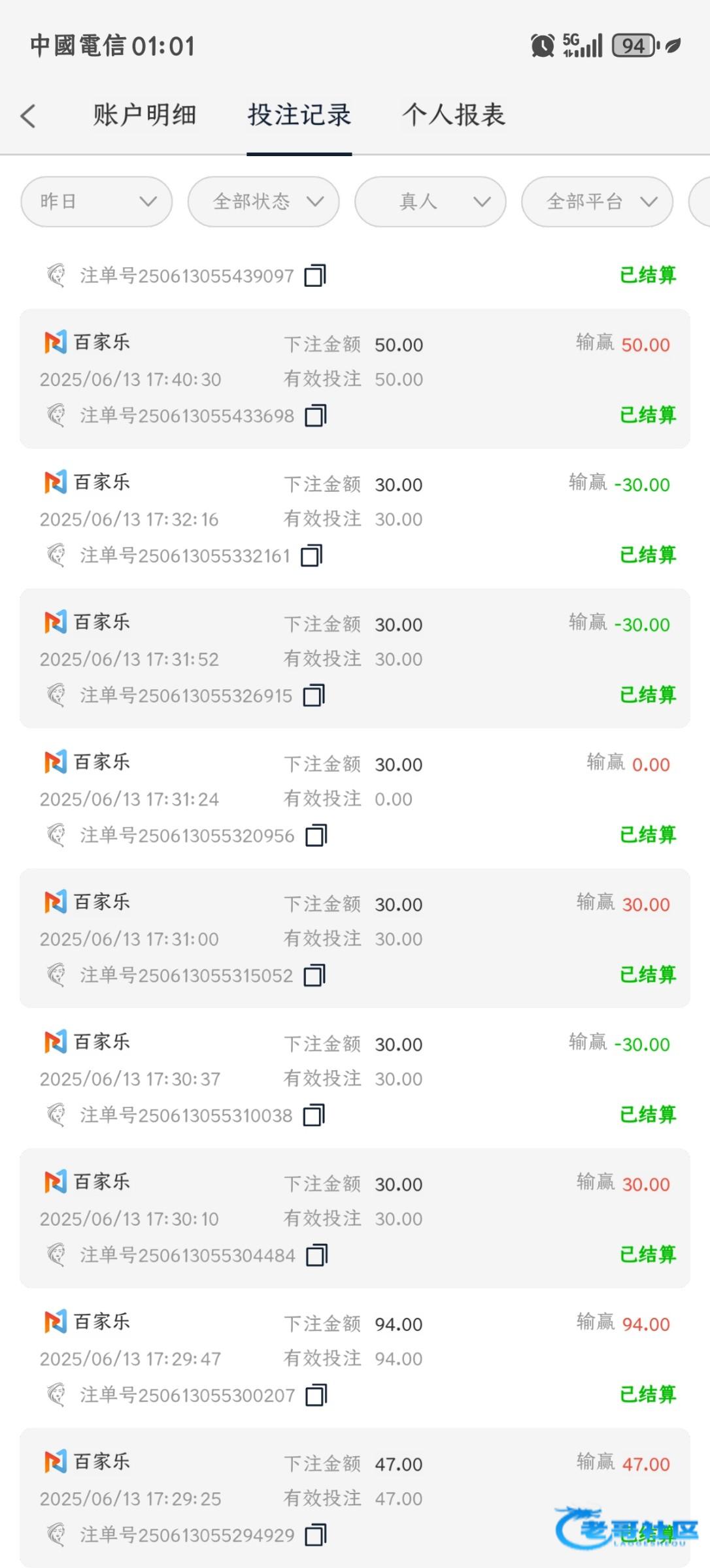Expand the 全部平台 platform dropdown

(x=597, y=201)
